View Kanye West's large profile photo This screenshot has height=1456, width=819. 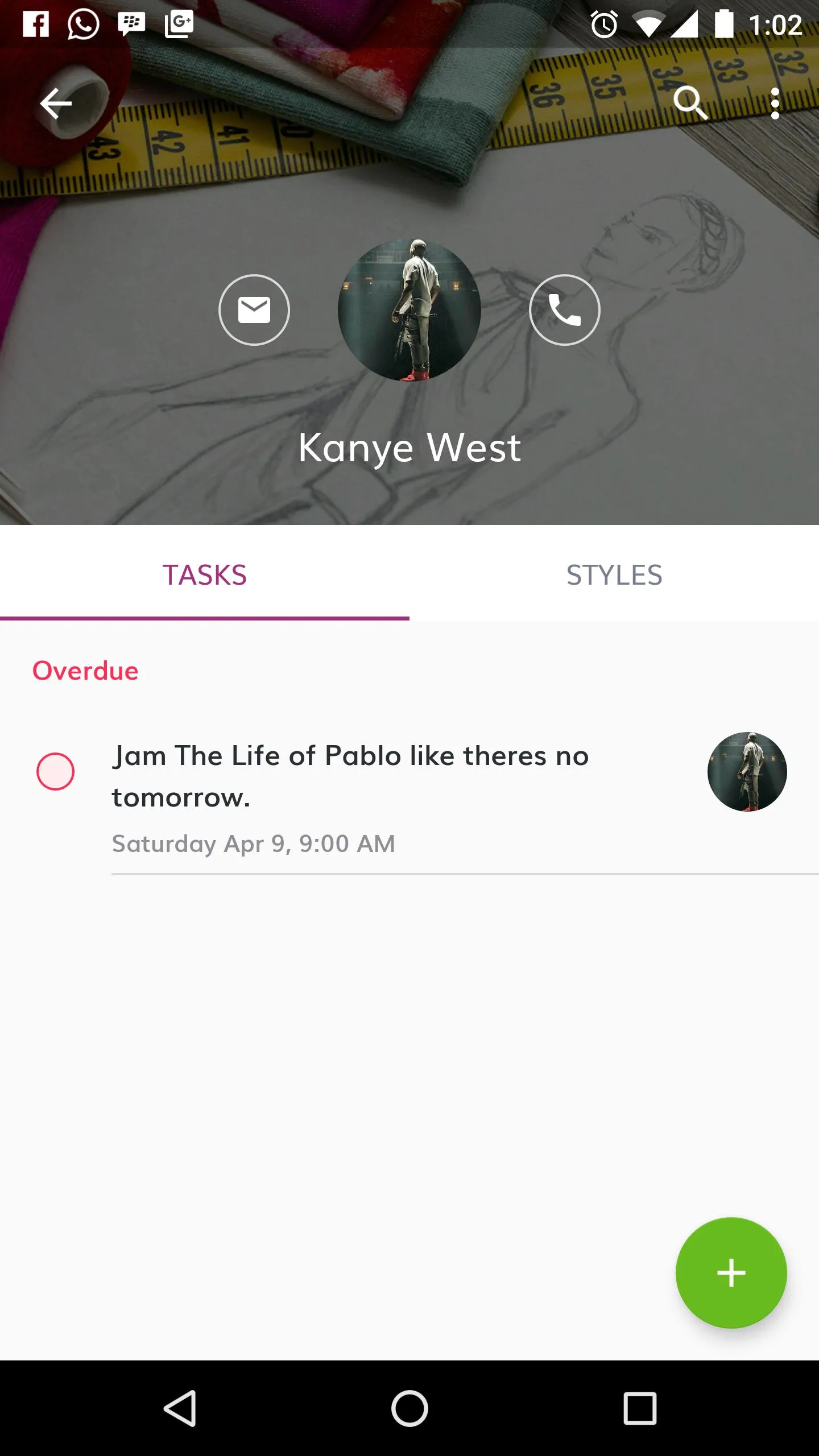(x=409, y=310)
